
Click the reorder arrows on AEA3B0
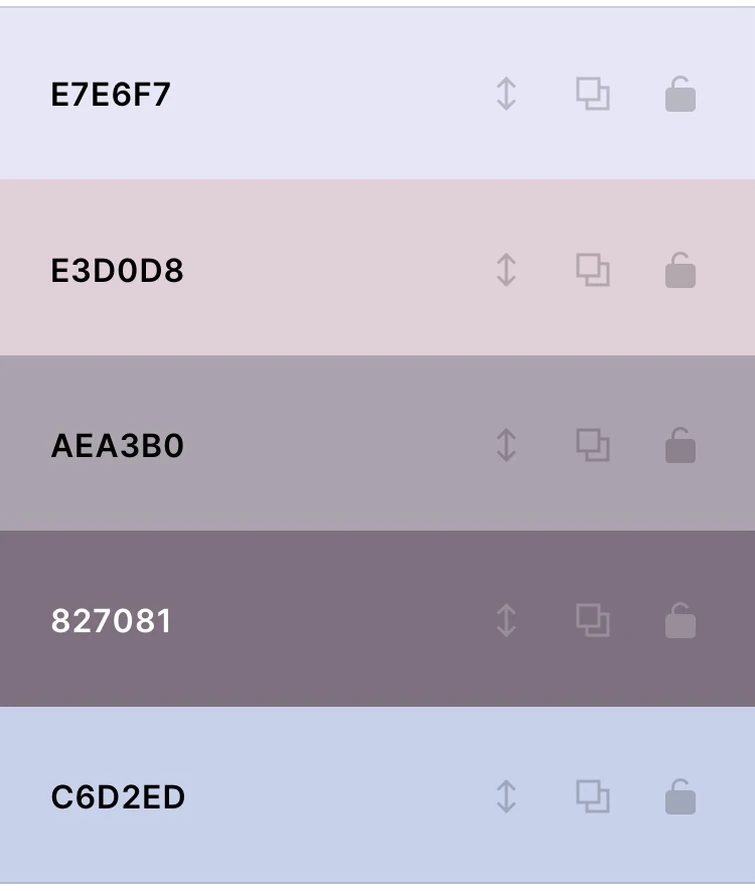[508, 447]
